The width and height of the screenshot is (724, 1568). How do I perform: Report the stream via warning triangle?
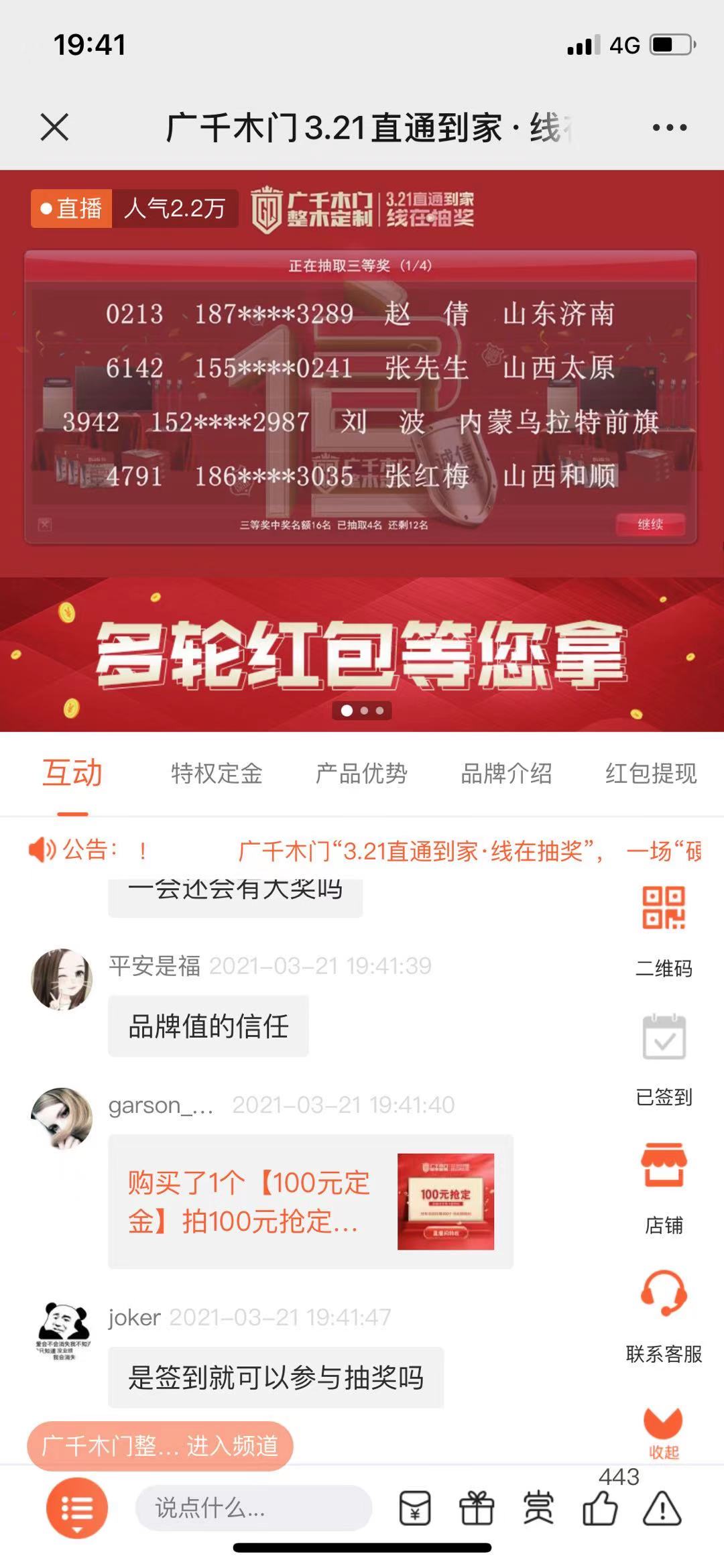pyautogui.click(x=662, y=1508)
